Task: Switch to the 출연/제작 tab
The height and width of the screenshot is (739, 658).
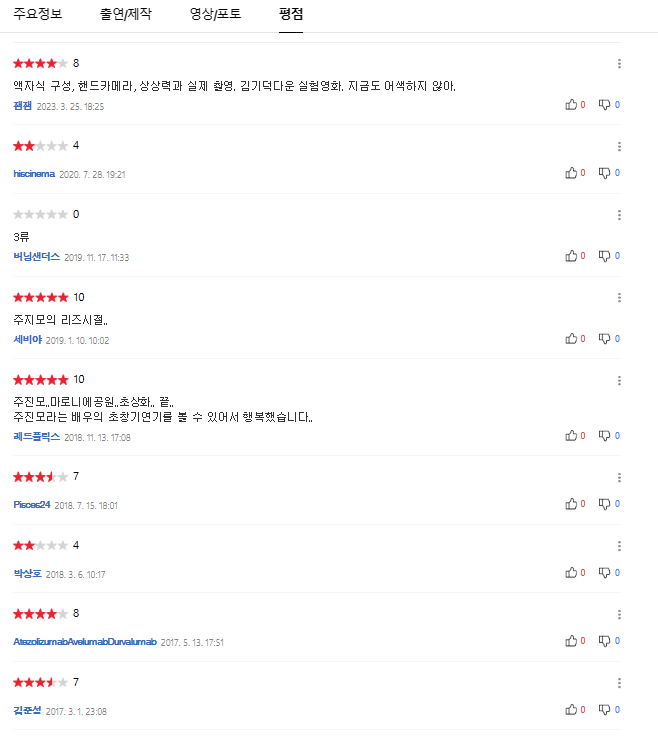Action: pos(125,15)
